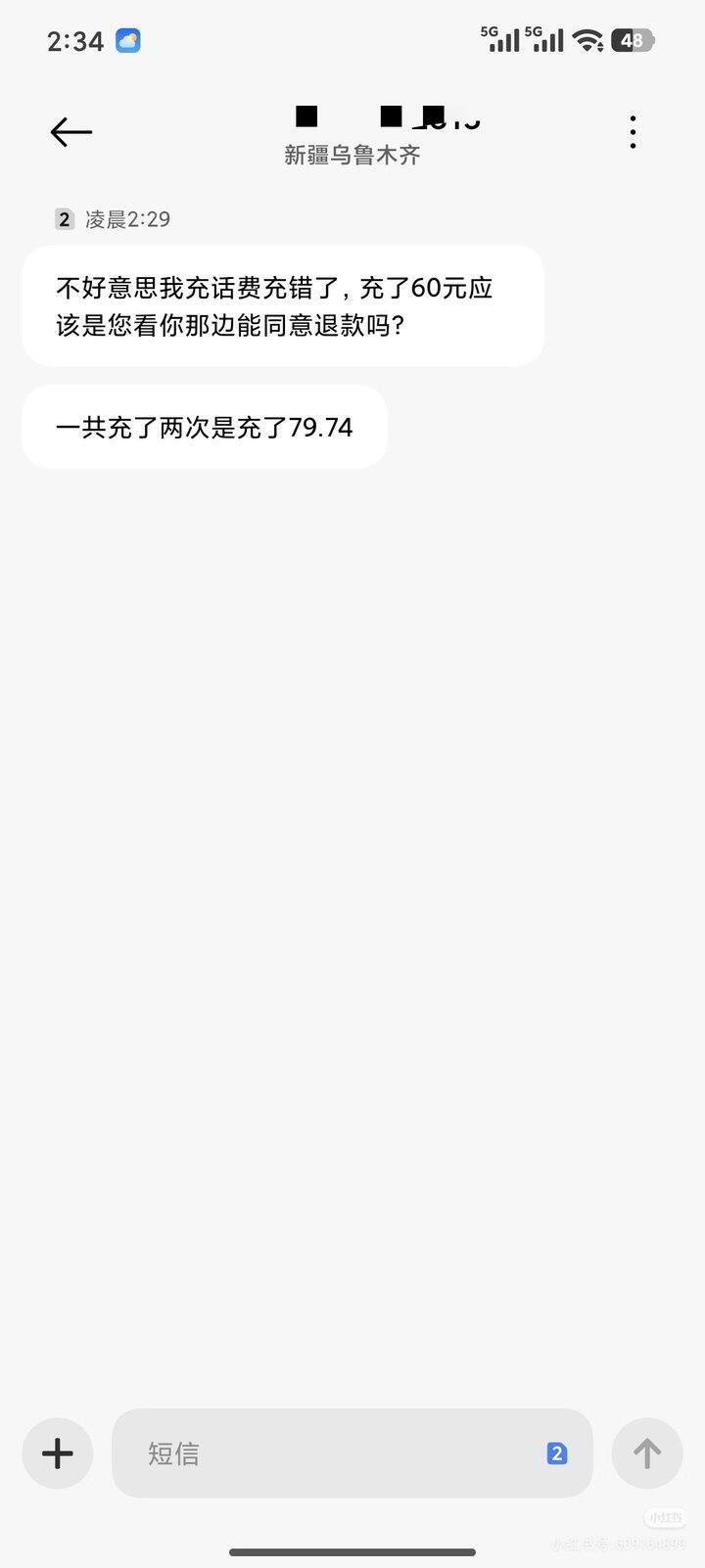Switch SIM card using the blue 2 icon
705x1568 pixels.
pos(556,1453)
